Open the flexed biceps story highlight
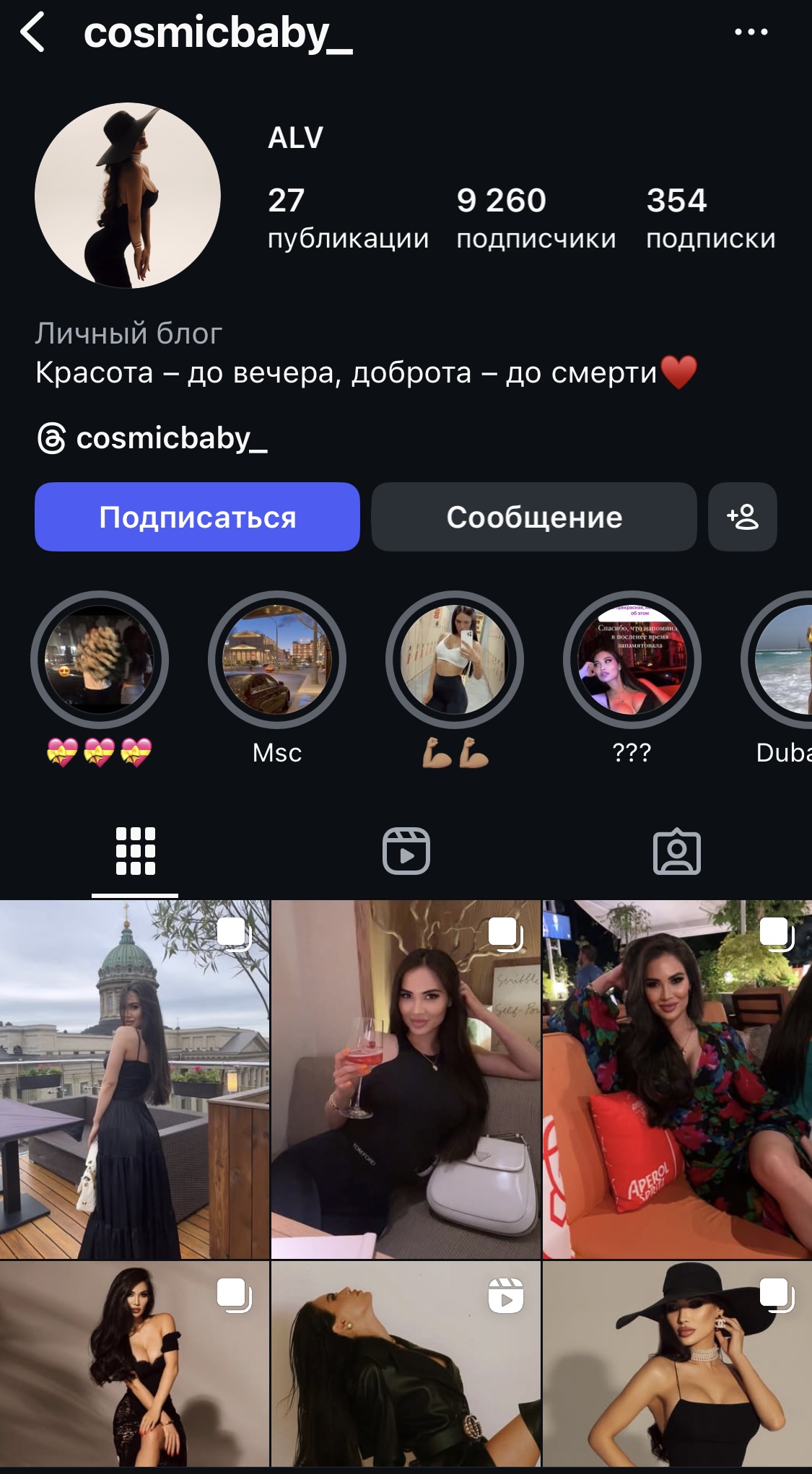 point(455,660)
